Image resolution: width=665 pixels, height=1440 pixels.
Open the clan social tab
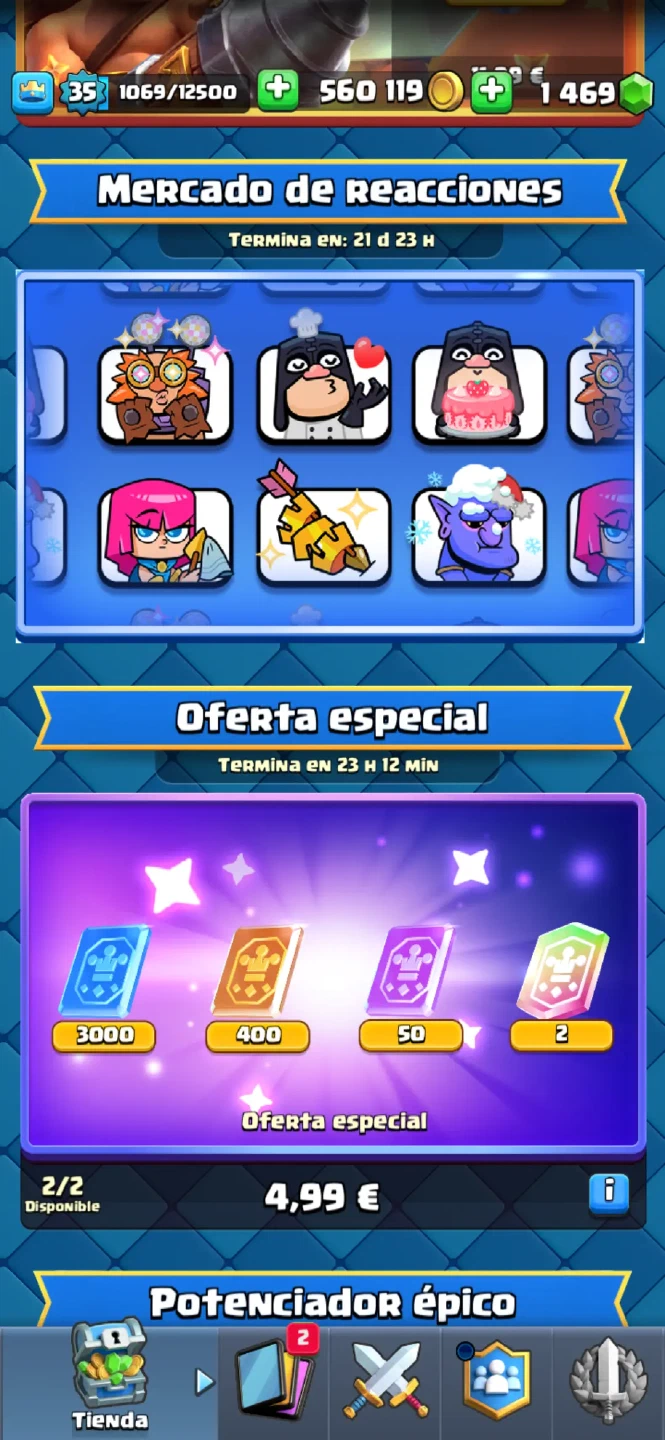496,1382
